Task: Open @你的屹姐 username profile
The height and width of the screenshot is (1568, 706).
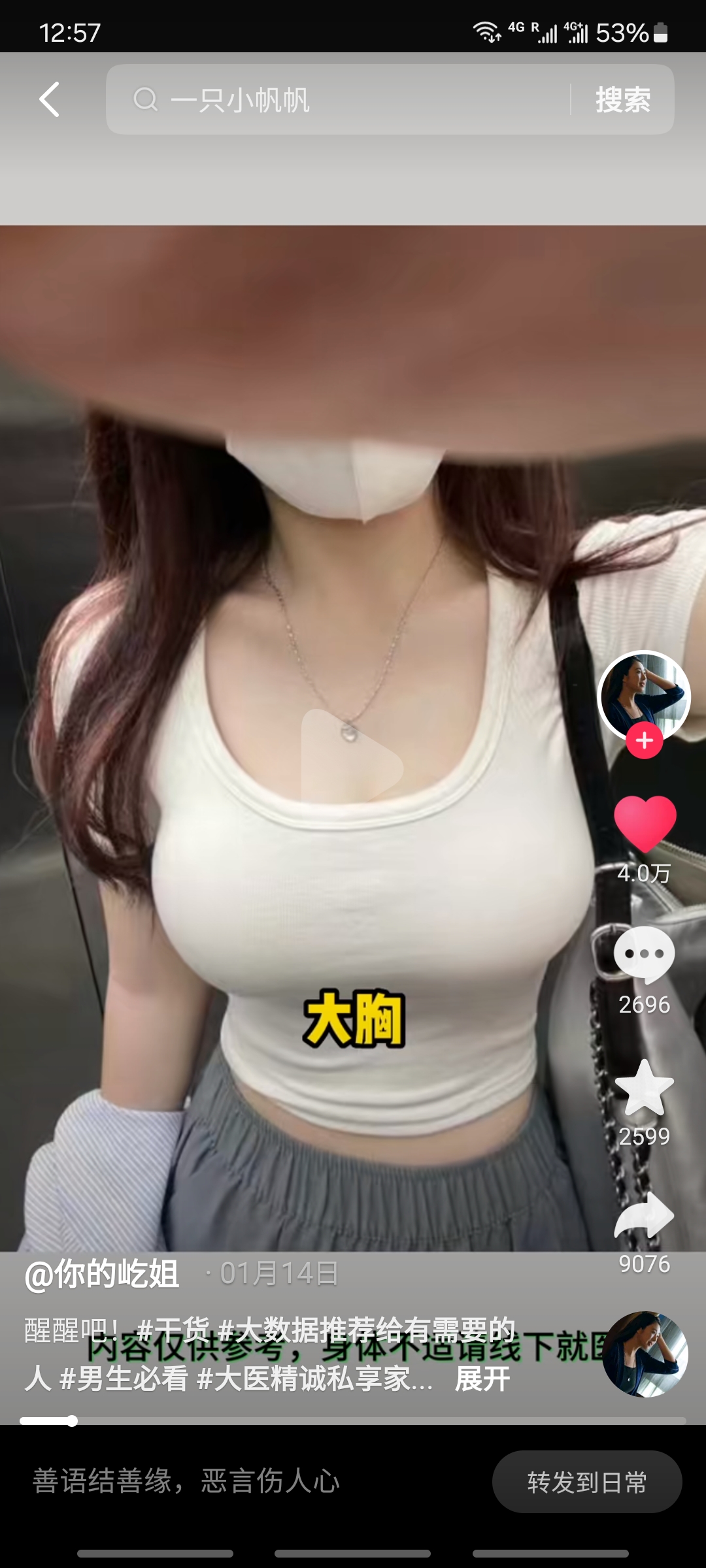Action: 102,1273
